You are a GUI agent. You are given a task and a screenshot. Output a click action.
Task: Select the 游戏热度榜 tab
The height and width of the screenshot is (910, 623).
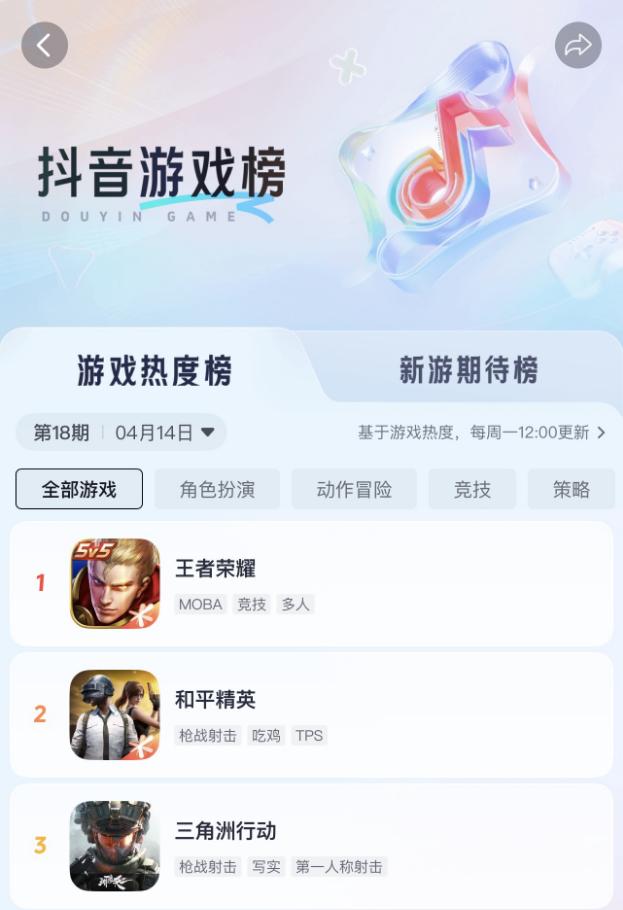click(155, 371)
